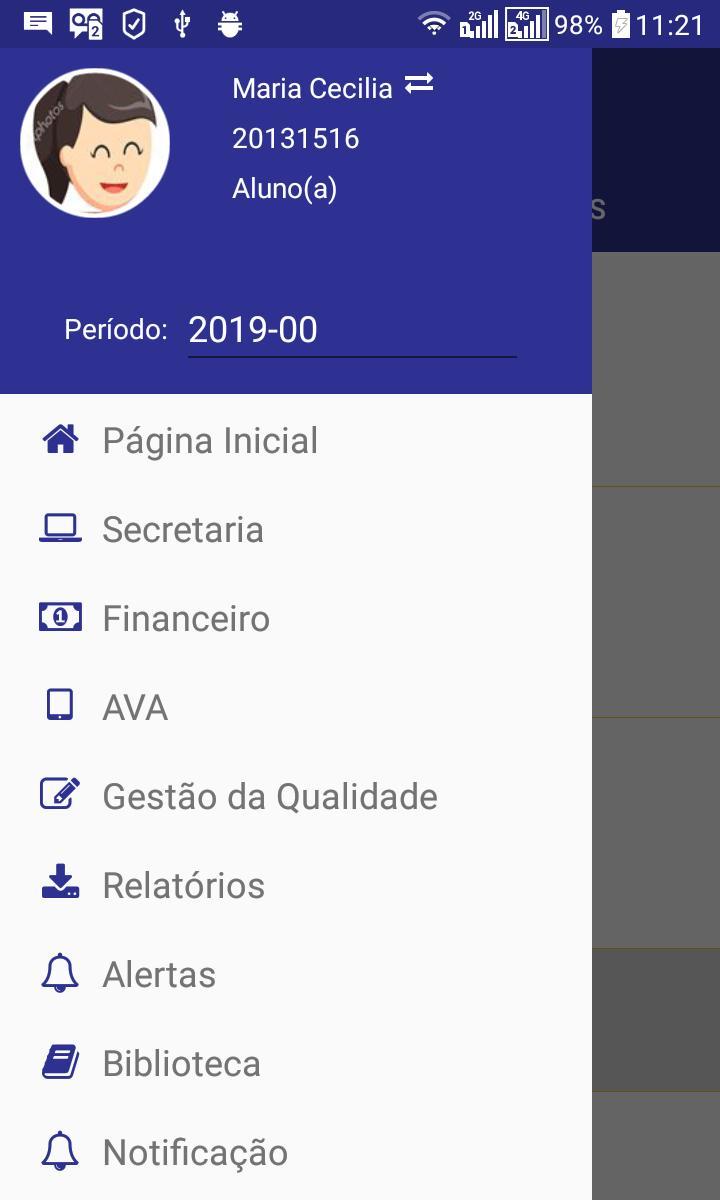Tap the battery charging indicator at 98%
Image resolution: width=720 pixels, height=1200 pixels.
[x=626, y=24]
